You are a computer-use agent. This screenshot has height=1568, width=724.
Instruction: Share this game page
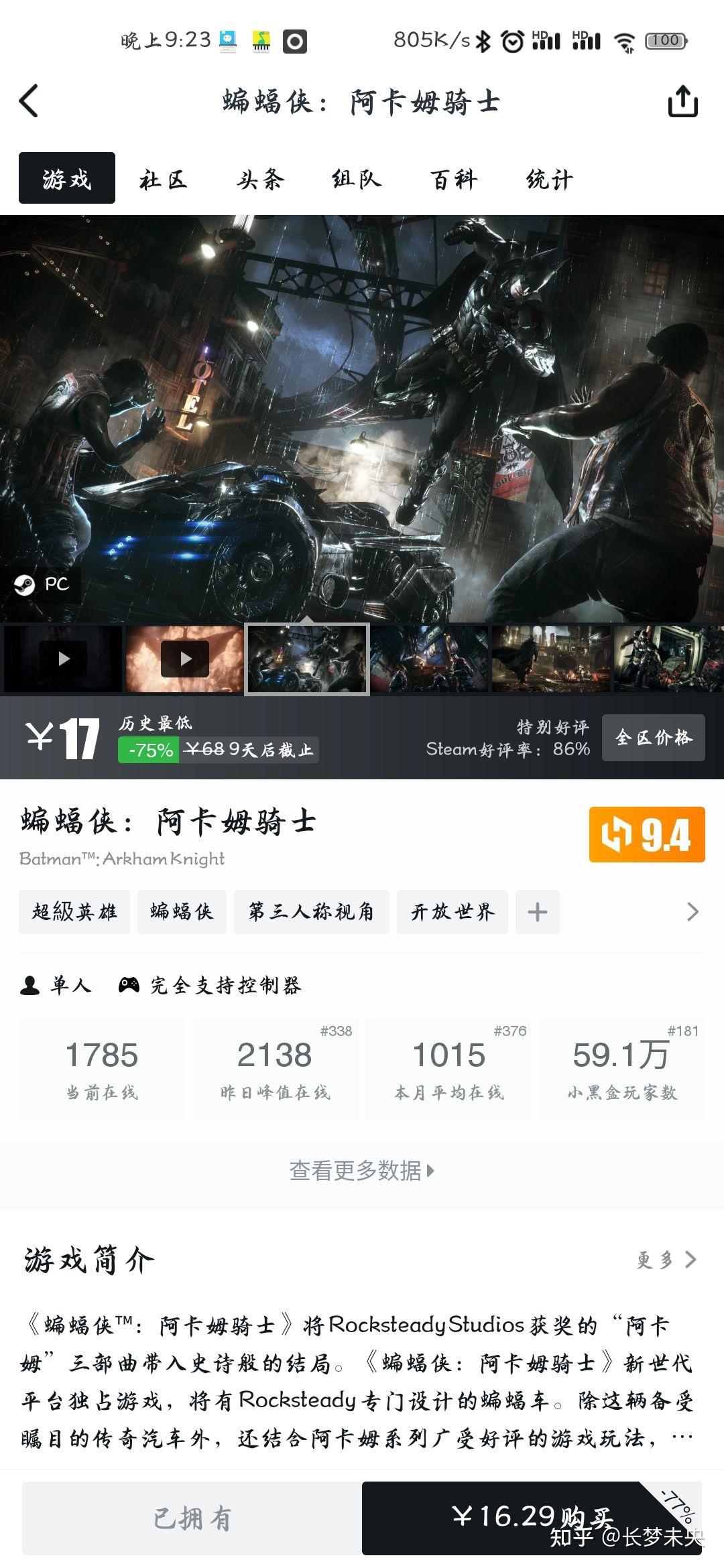click(682, 101)
